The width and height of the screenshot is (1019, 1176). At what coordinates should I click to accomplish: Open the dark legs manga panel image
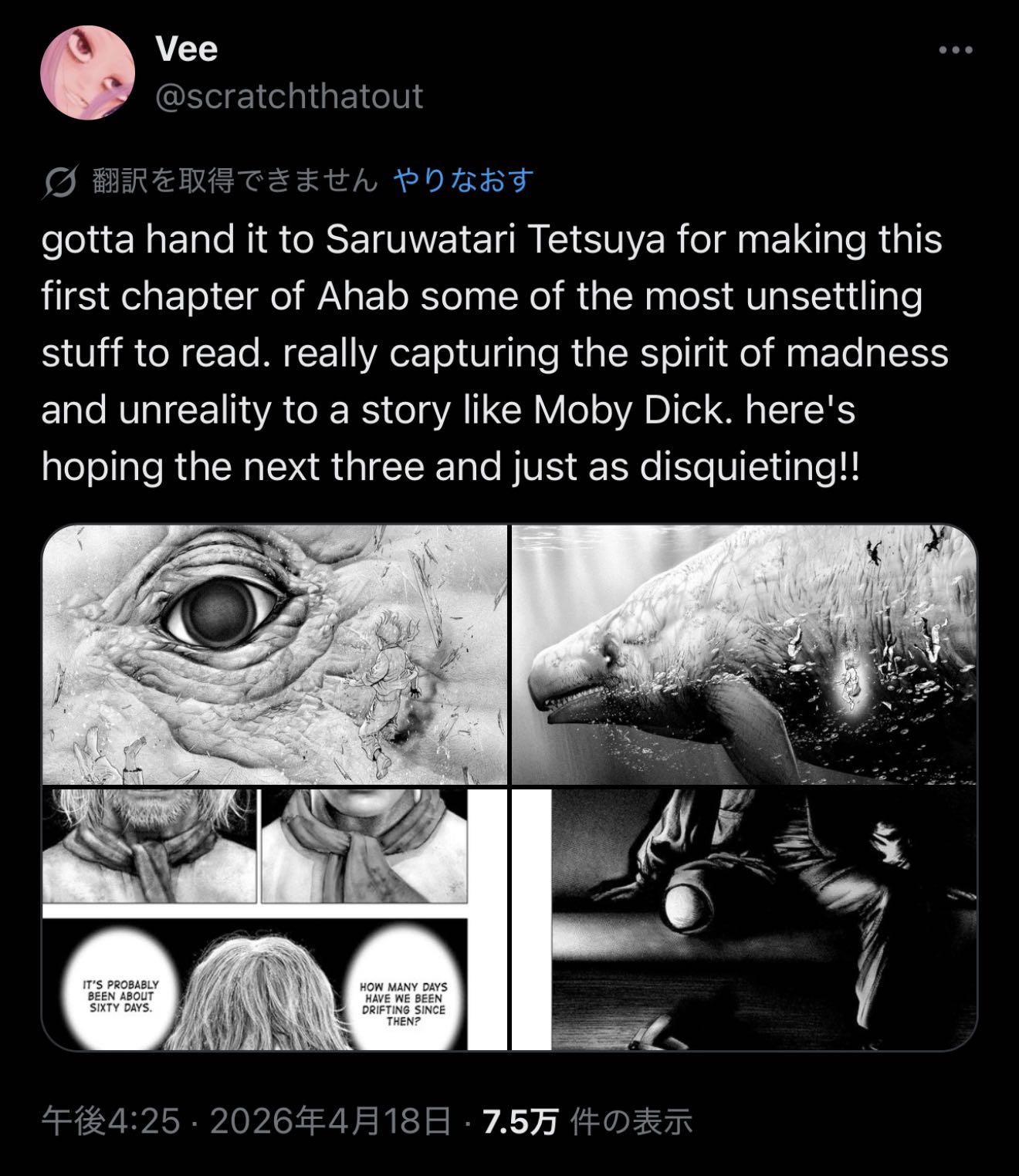[x=744, y=920]
